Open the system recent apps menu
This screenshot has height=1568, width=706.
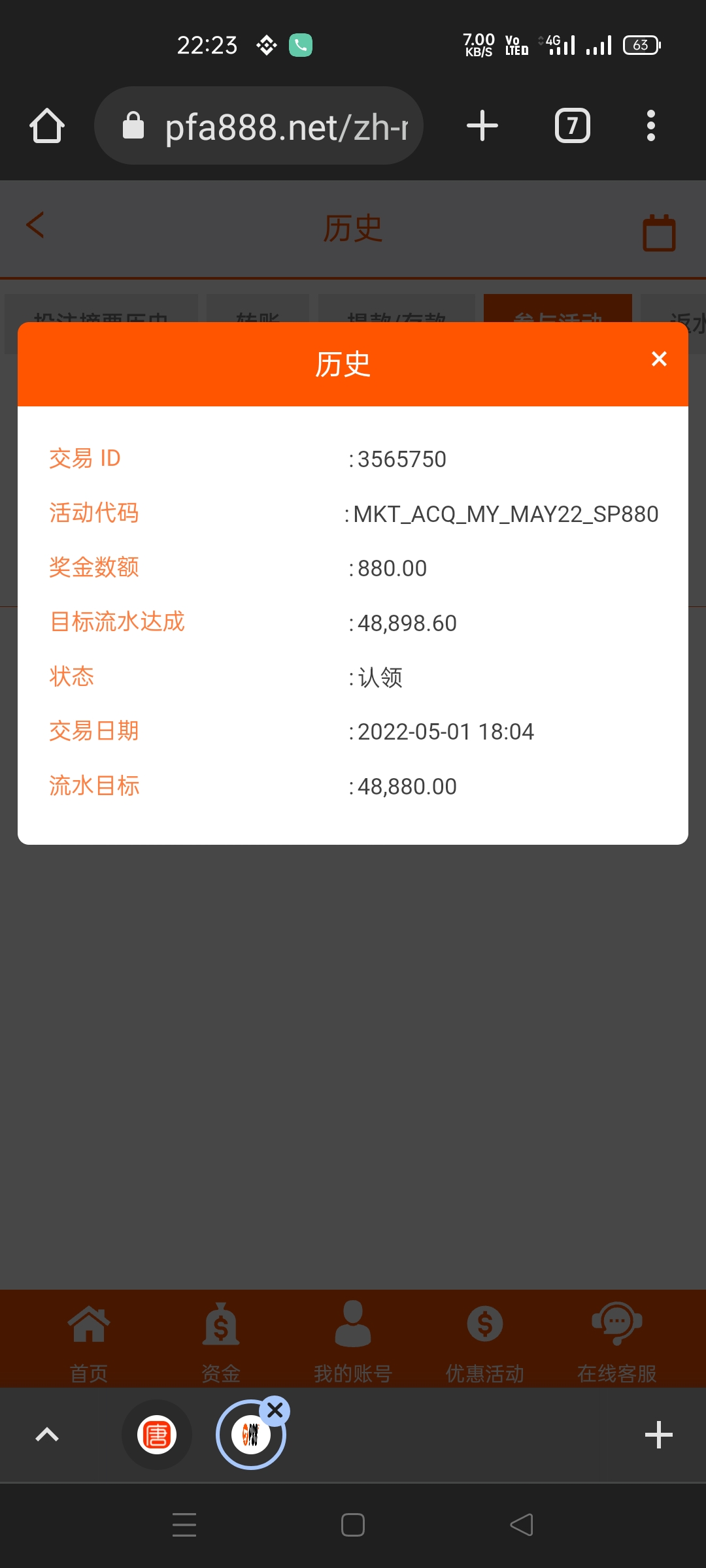click(x=184, y=1525)
